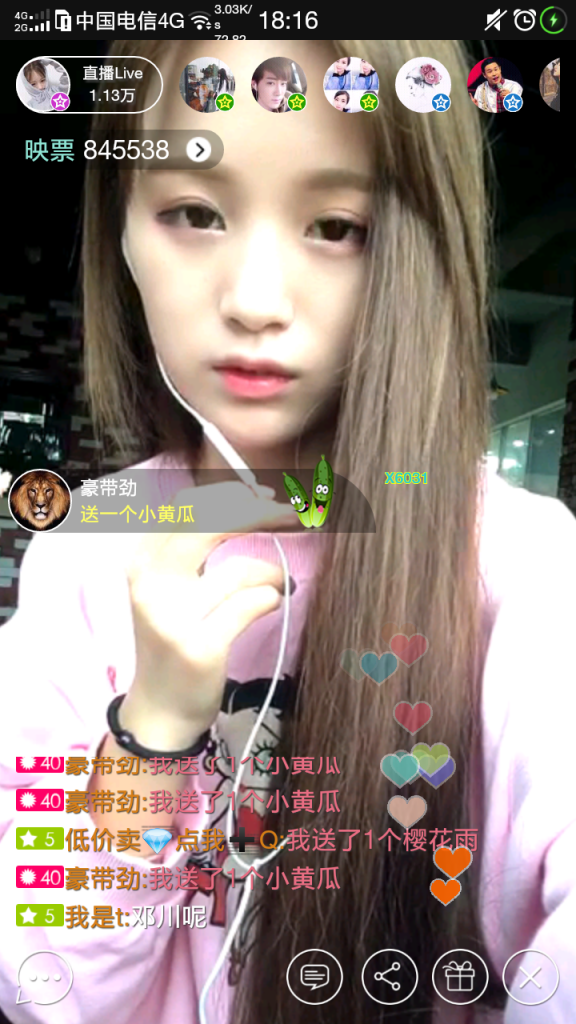This screenshot has height=1024, width=576.
Task: Open the viewer avatar with microphone
Action: point(495,85)
